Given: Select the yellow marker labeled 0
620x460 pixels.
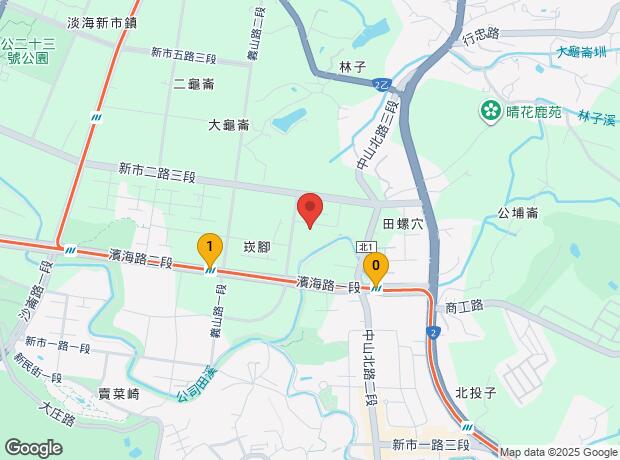Looking at the screenshot, I should [x=376, y=267].
